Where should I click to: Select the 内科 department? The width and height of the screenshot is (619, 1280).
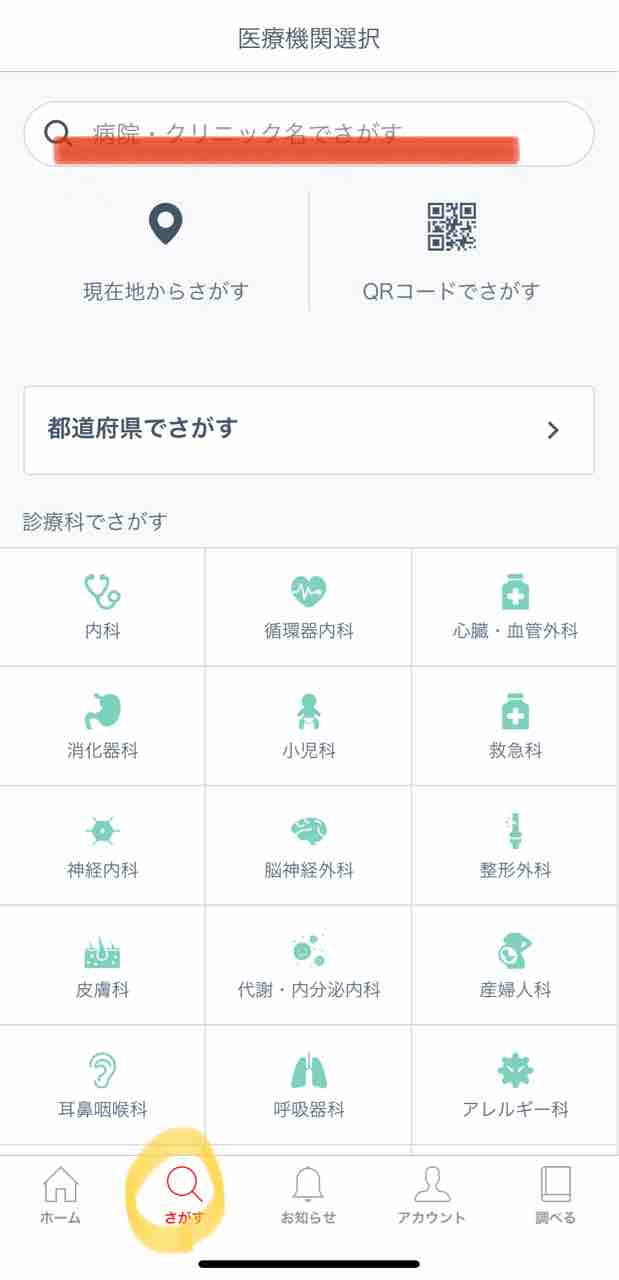102,607
